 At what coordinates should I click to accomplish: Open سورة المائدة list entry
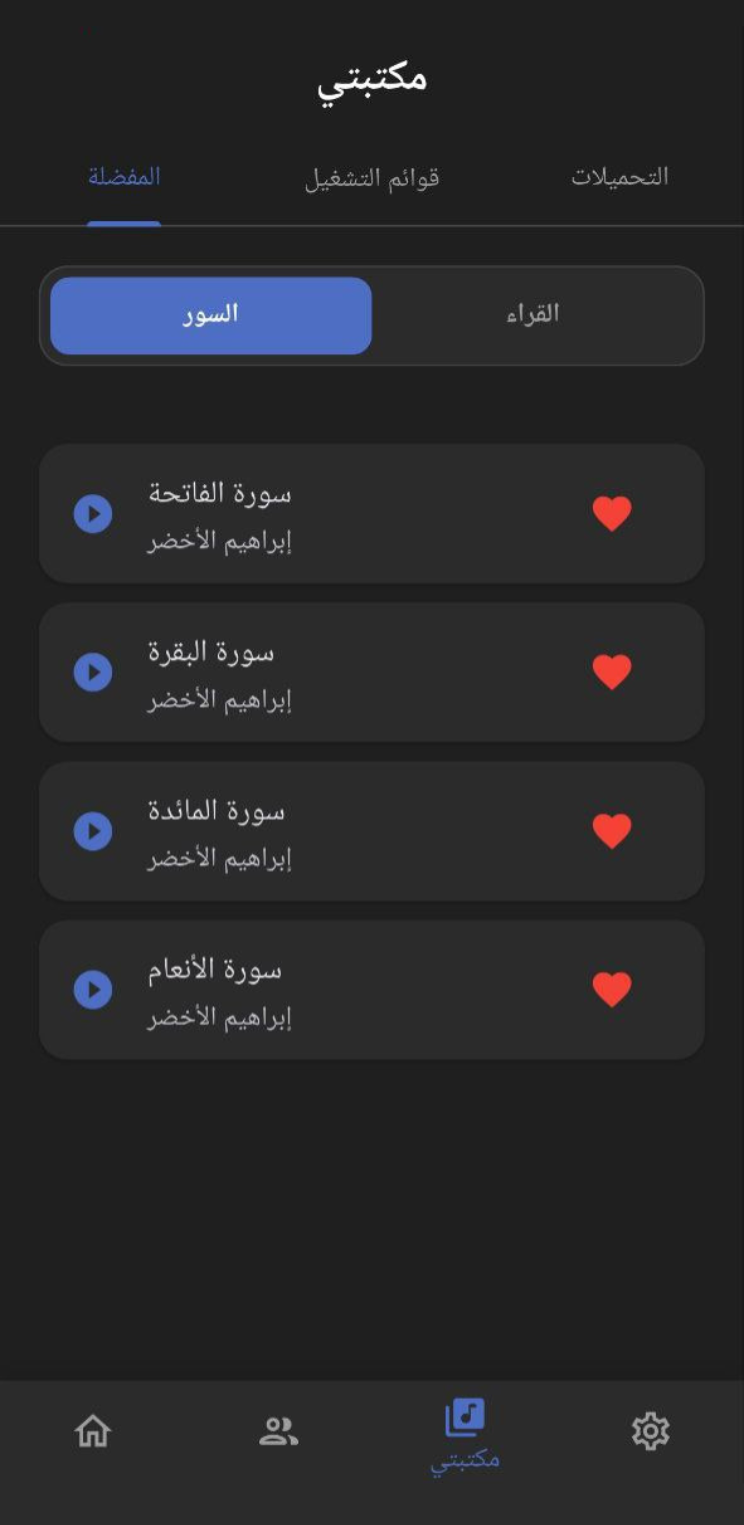point(371,830)
